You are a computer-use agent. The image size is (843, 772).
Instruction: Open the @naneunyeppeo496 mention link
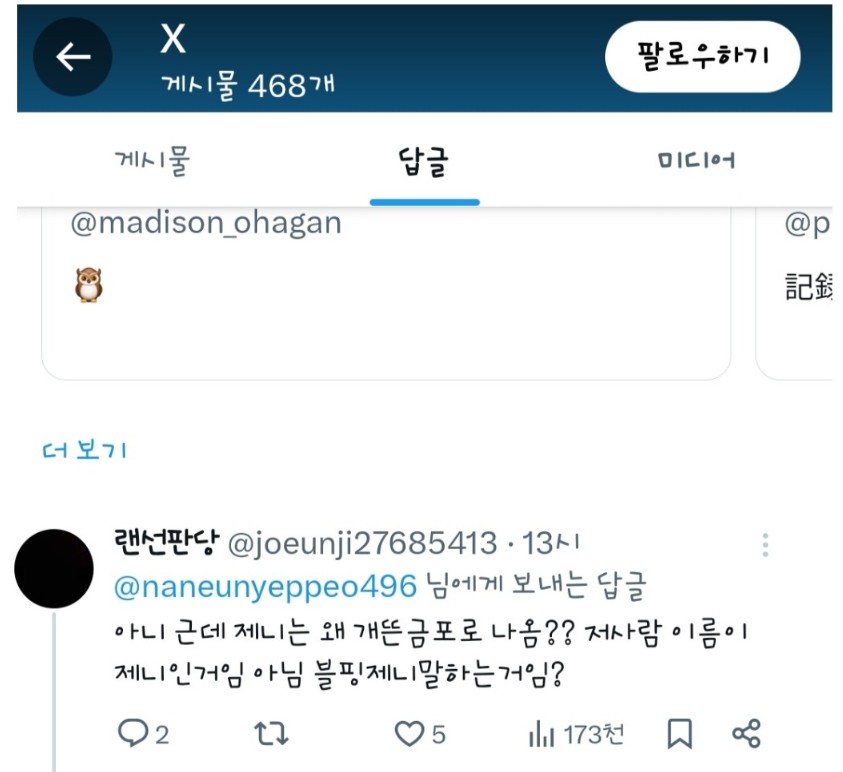point(265,586)
